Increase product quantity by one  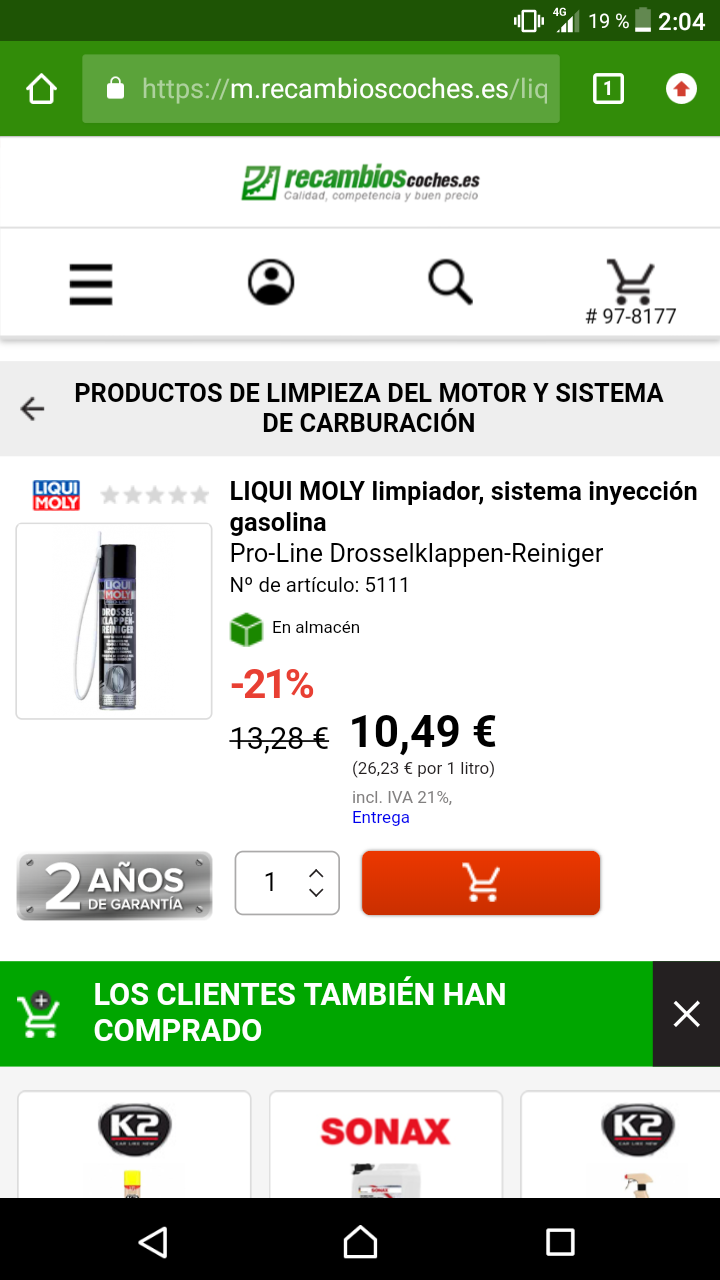point(316,872)
